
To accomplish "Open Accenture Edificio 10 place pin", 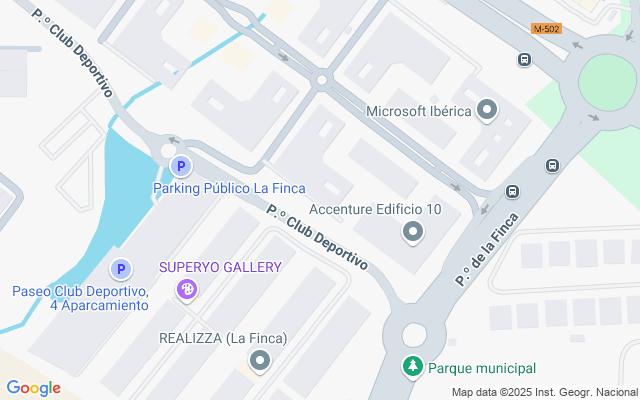I will (413, 233).
